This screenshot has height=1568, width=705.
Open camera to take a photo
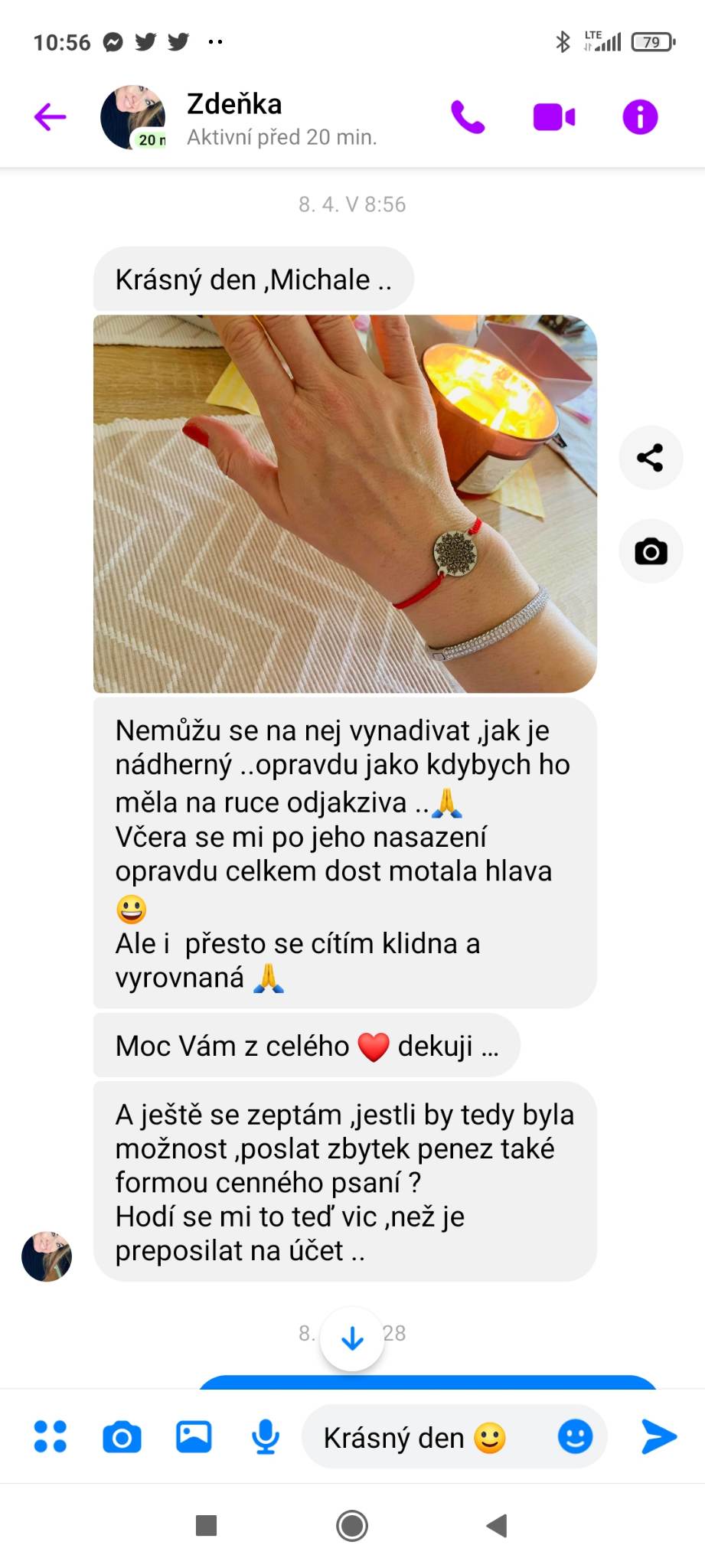[122, 1436]
